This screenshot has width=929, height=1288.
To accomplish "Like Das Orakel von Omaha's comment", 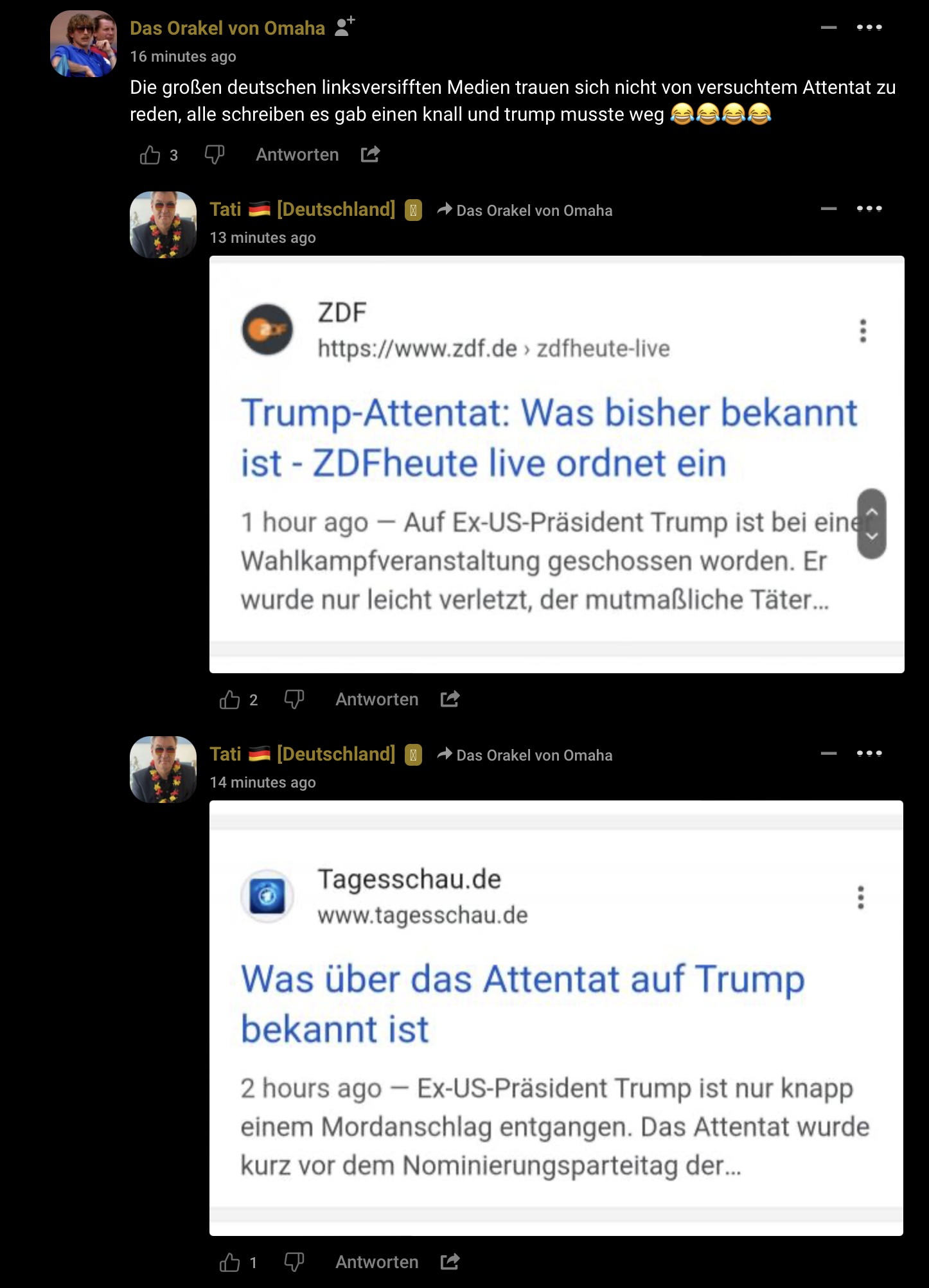I will tap(150, 155).
